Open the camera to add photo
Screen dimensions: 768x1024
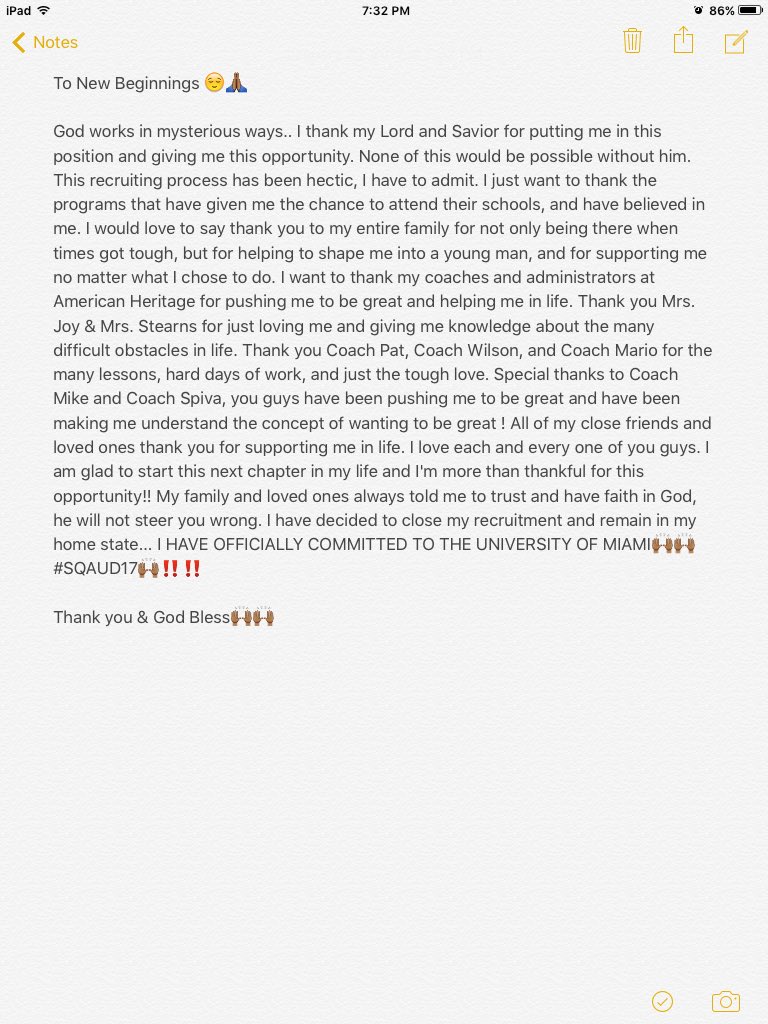(x=725, y=1000)
